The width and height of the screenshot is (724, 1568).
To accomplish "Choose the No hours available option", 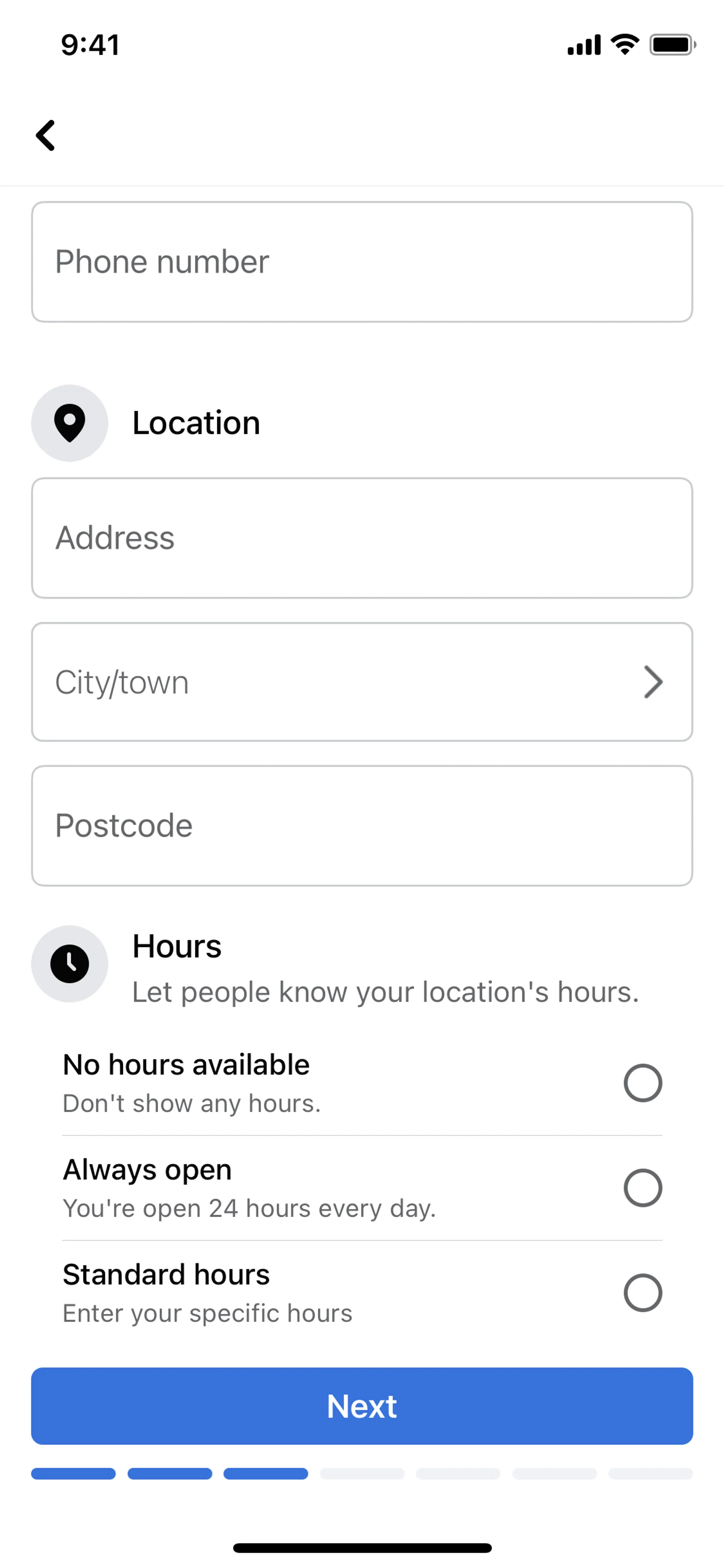I will [643, 1083].
